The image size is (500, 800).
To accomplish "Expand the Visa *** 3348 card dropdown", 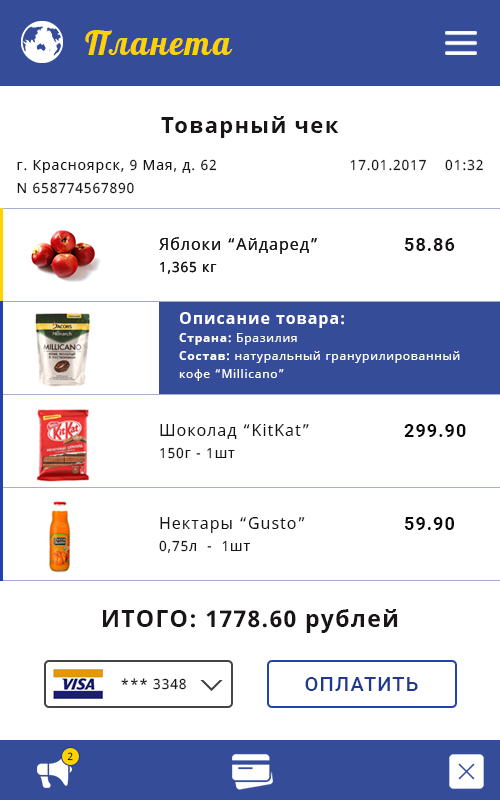I will click(138, 684).
